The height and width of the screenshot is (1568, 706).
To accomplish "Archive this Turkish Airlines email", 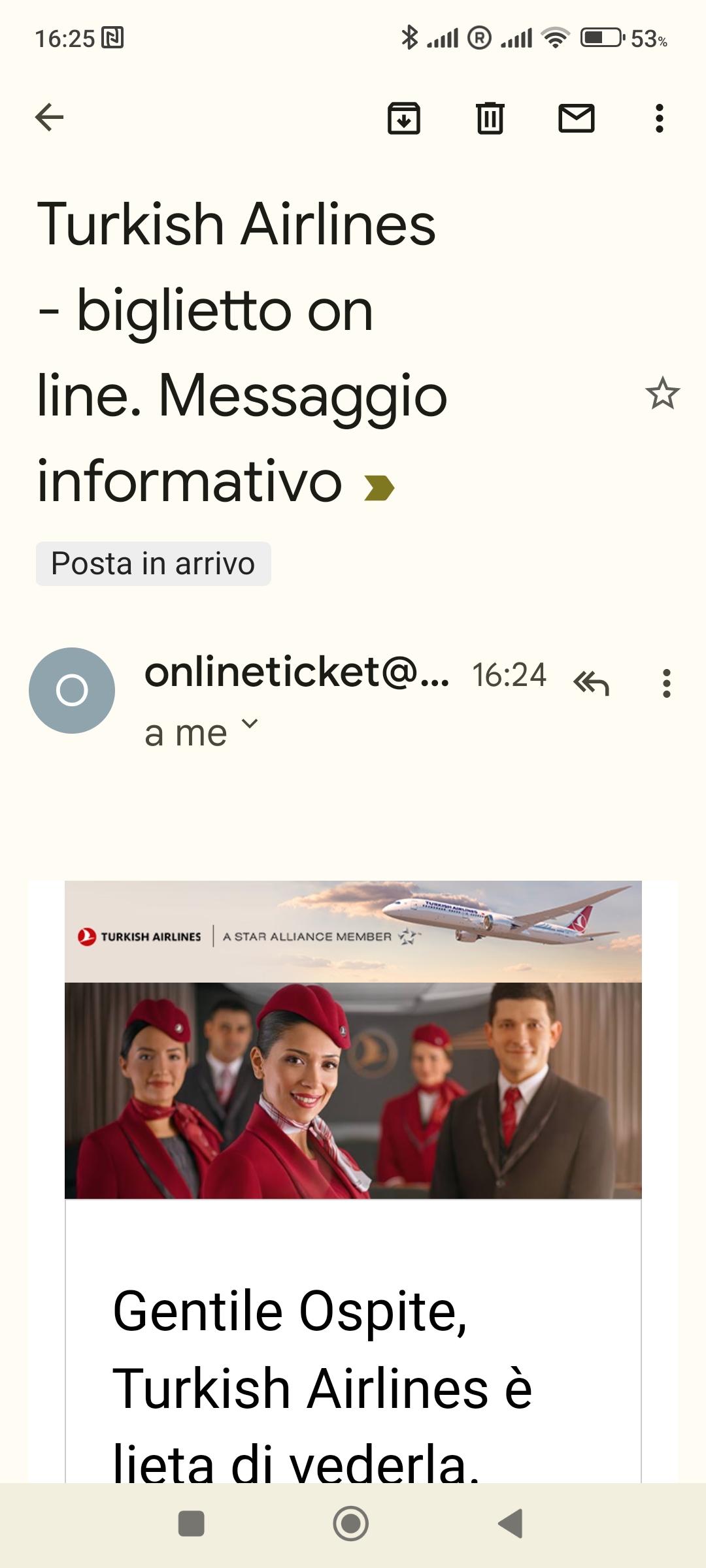I will pyautogui.click(x=404, y=118).
